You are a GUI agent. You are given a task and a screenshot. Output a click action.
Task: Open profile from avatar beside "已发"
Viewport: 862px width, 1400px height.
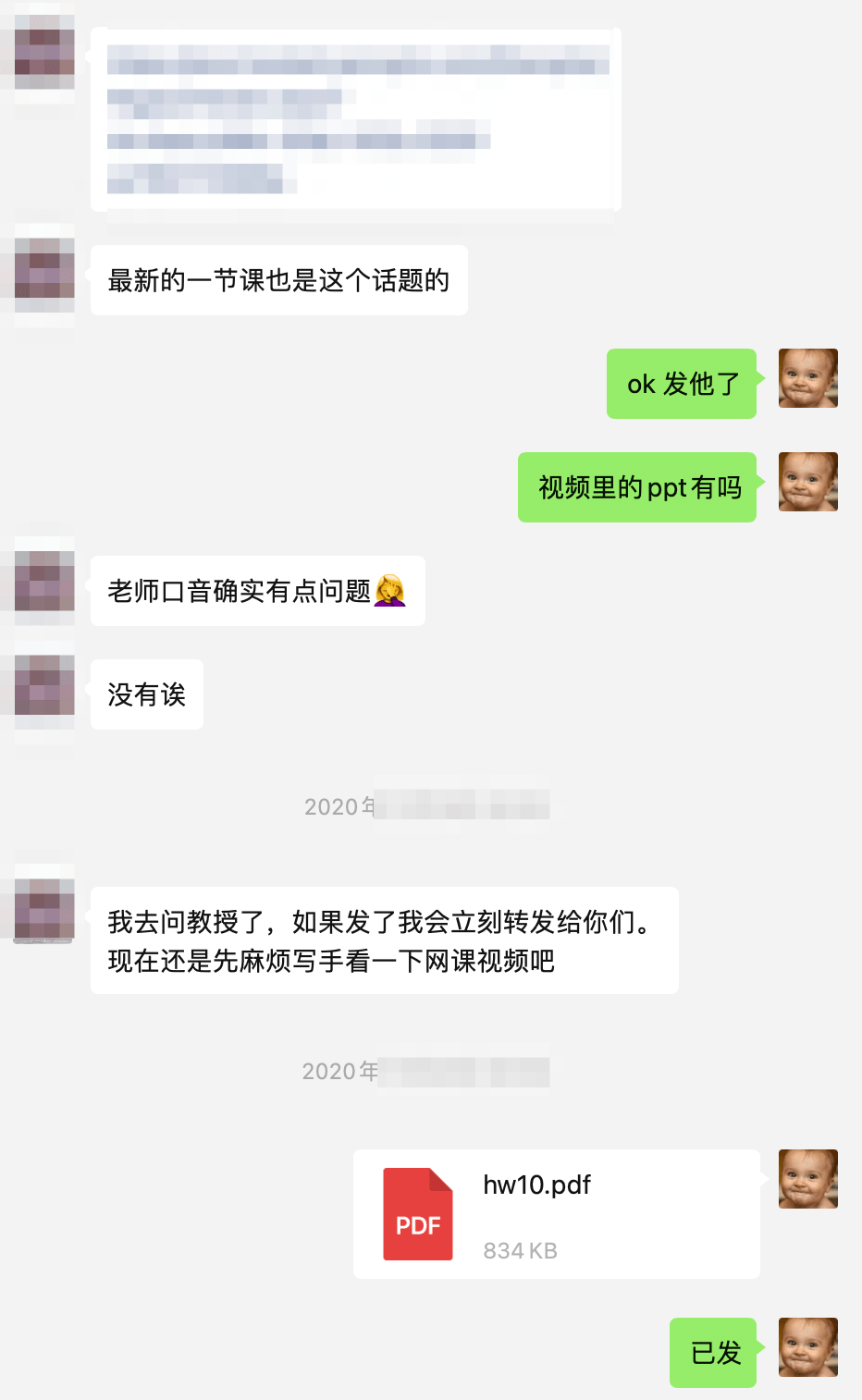coord(807,1347)
